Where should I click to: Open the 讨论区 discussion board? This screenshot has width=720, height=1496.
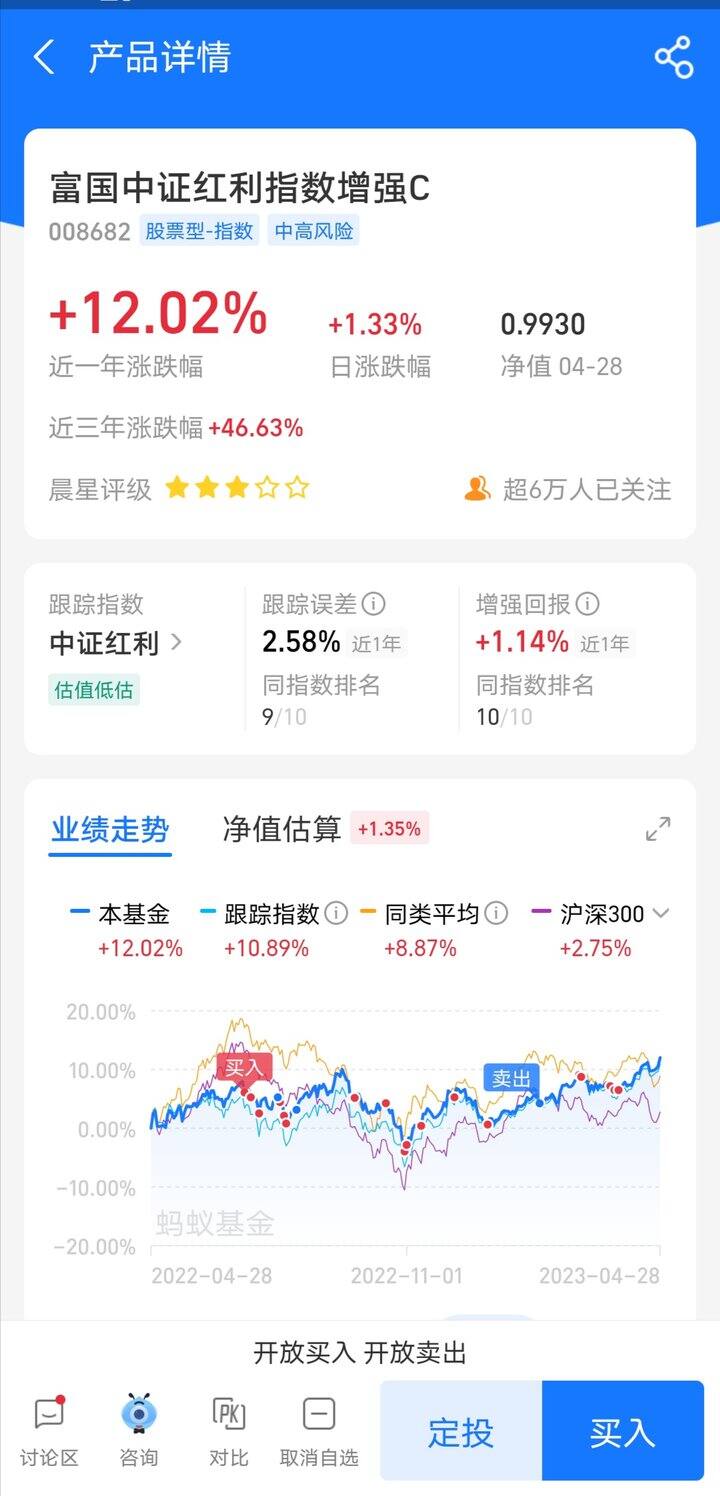click(x=49, y=1431)
